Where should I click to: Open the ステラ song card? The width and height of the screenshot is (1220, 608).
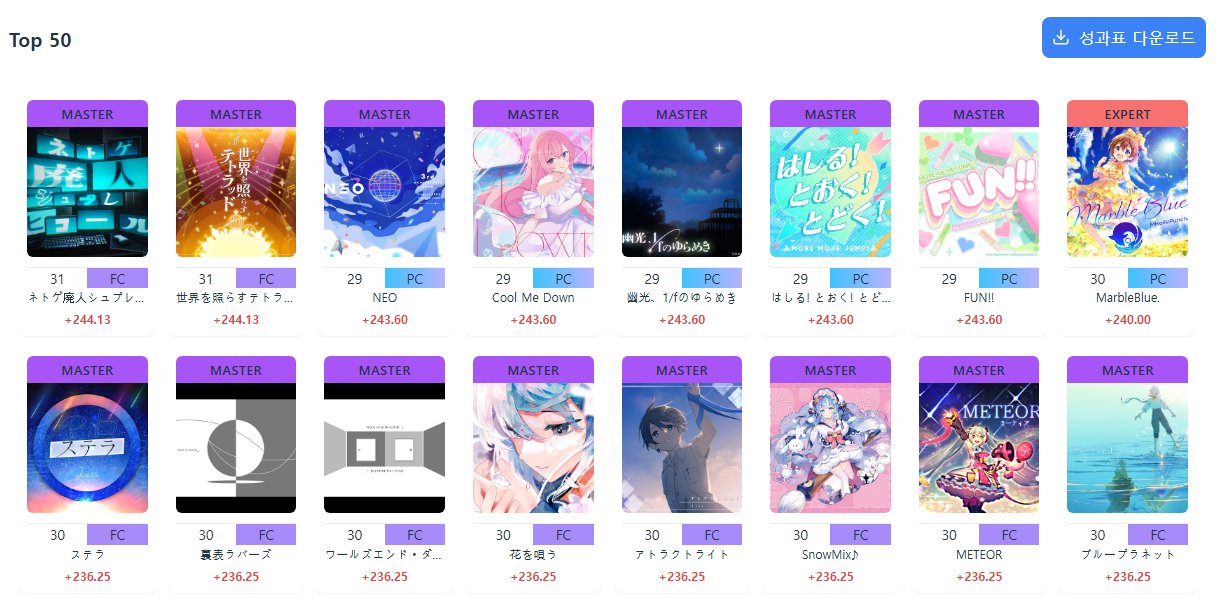(x=87, y=448)
